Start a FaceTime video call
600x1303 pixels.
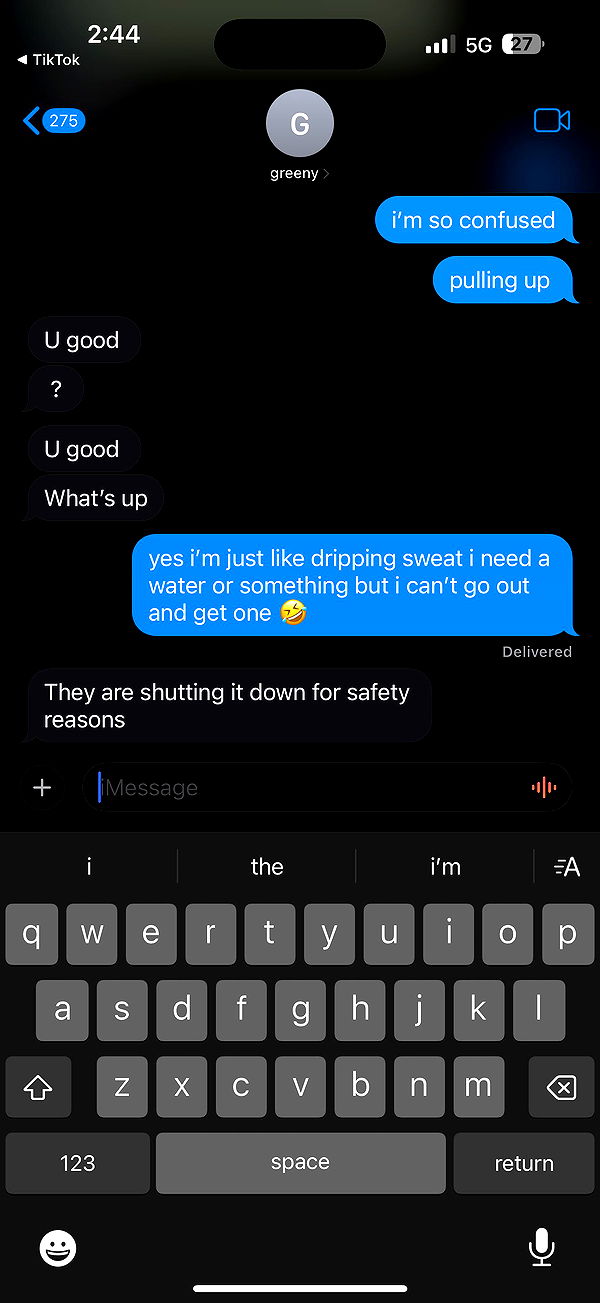[551, 121]
